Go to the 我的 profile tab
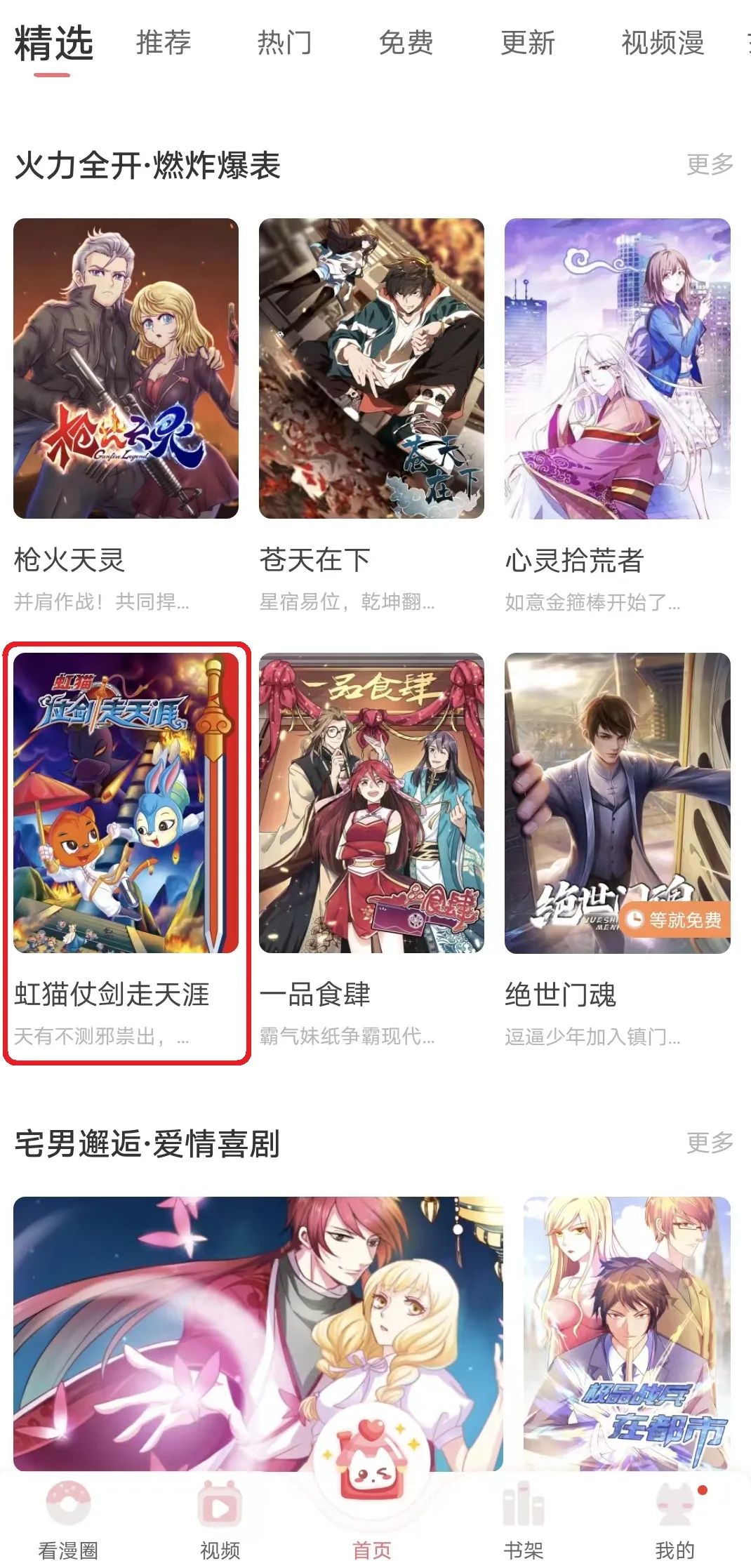 pos(674,1520)
